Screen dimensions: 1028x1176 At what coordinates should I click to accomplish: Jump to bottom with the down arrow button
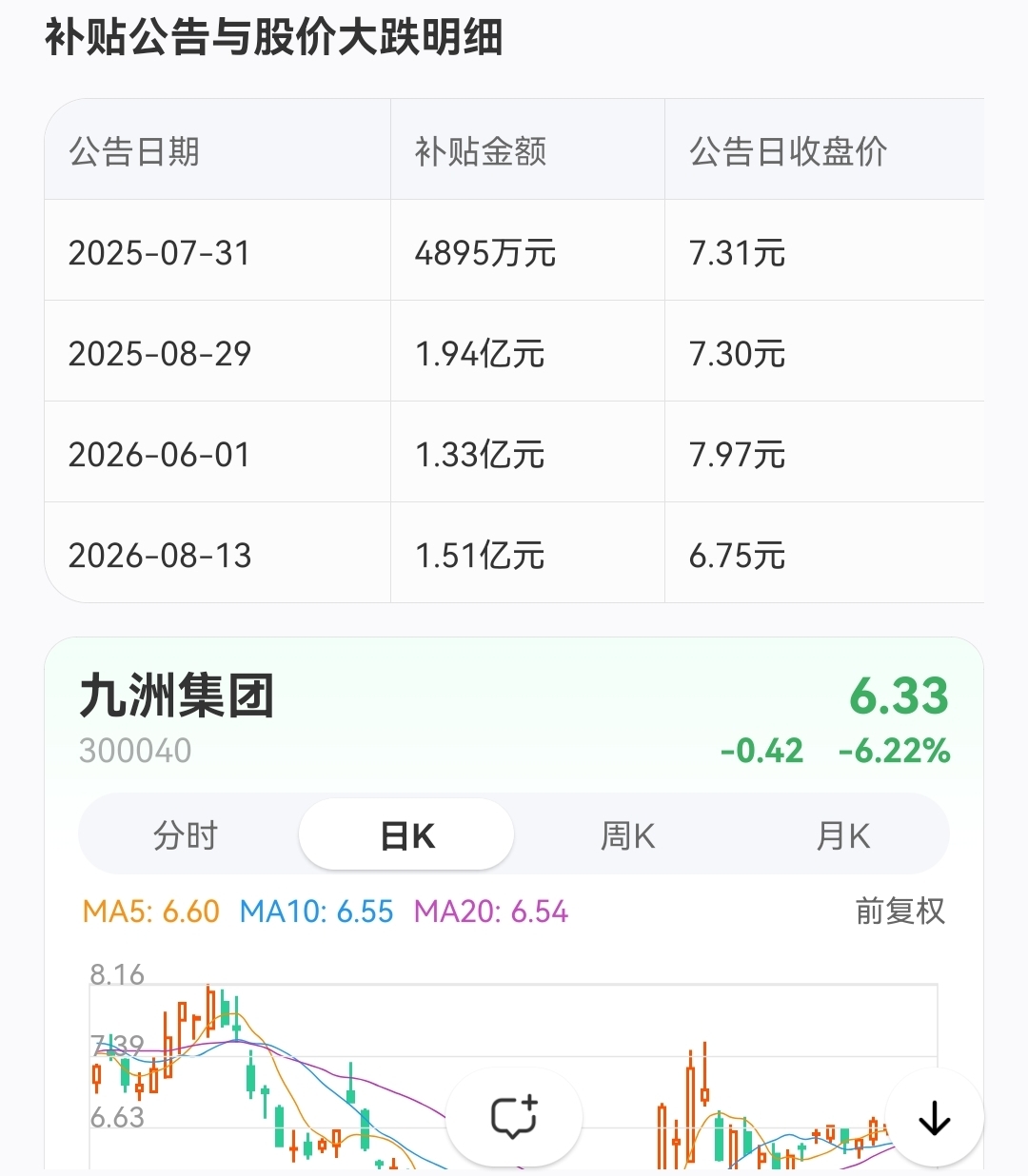pos(934,1117)
